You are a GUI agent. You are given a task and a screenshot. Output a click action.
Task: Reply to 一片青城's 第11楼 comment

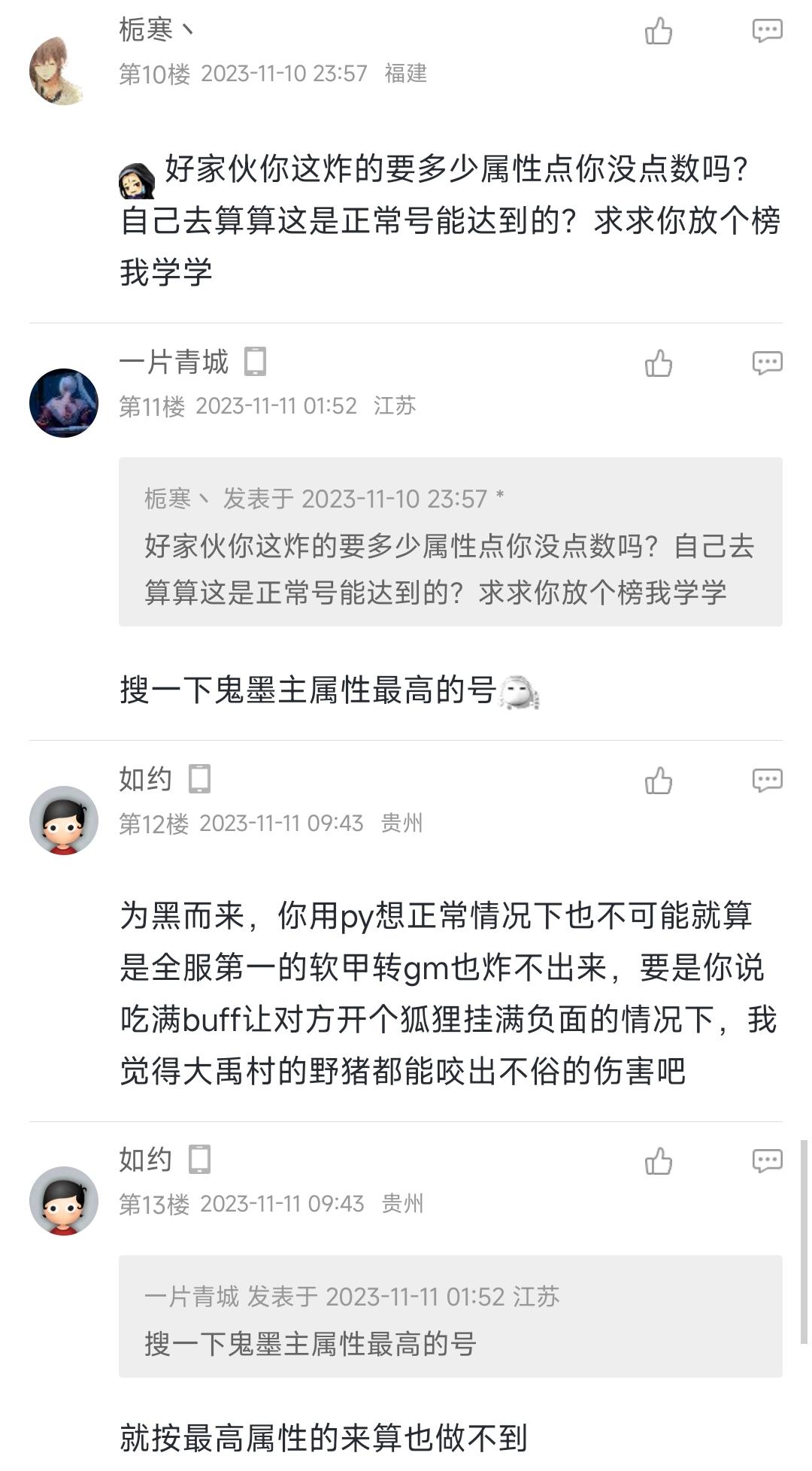pos(767,364)
